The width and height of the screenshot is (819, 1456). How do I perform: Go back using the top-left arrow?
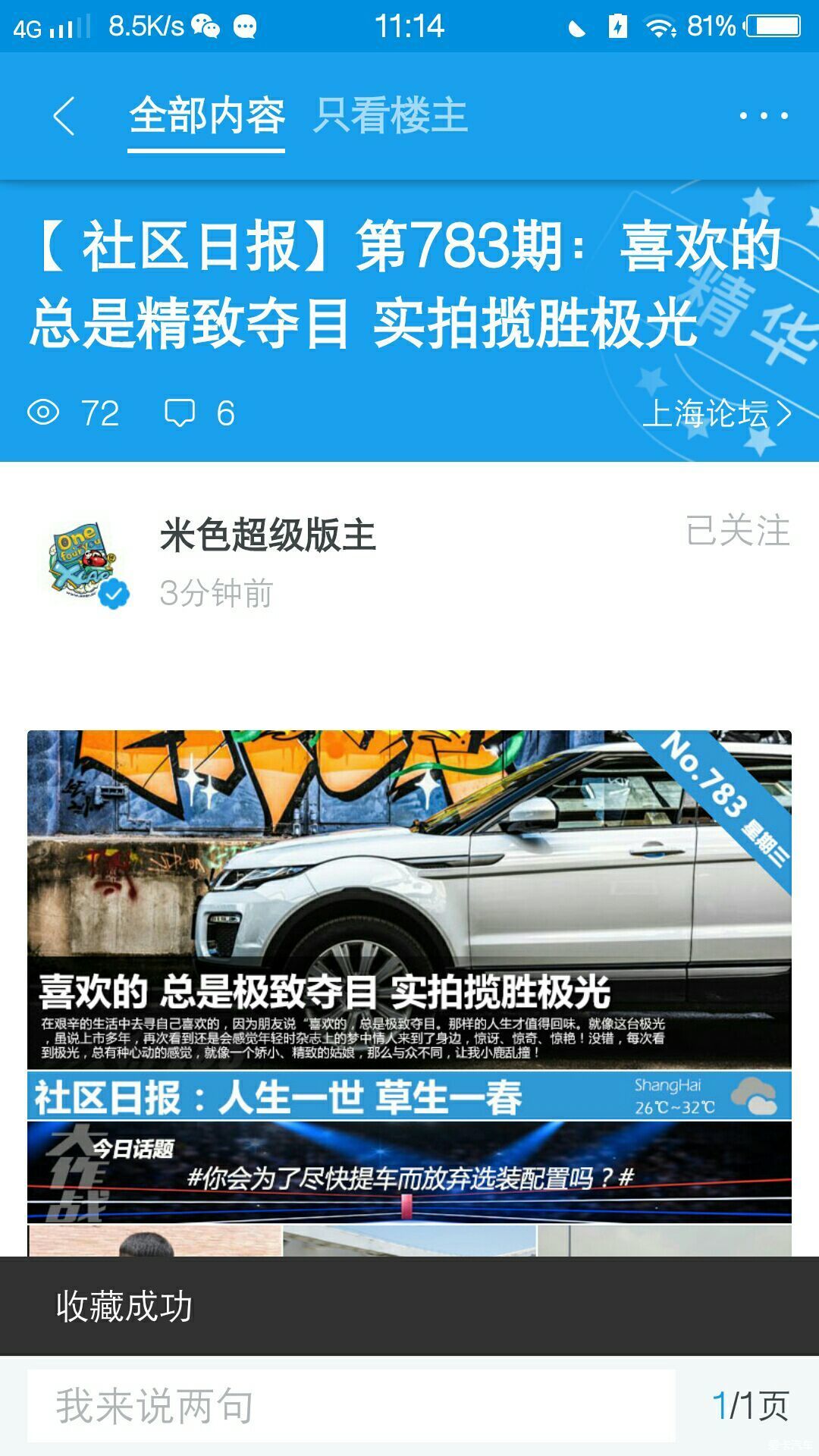(64, 116)
